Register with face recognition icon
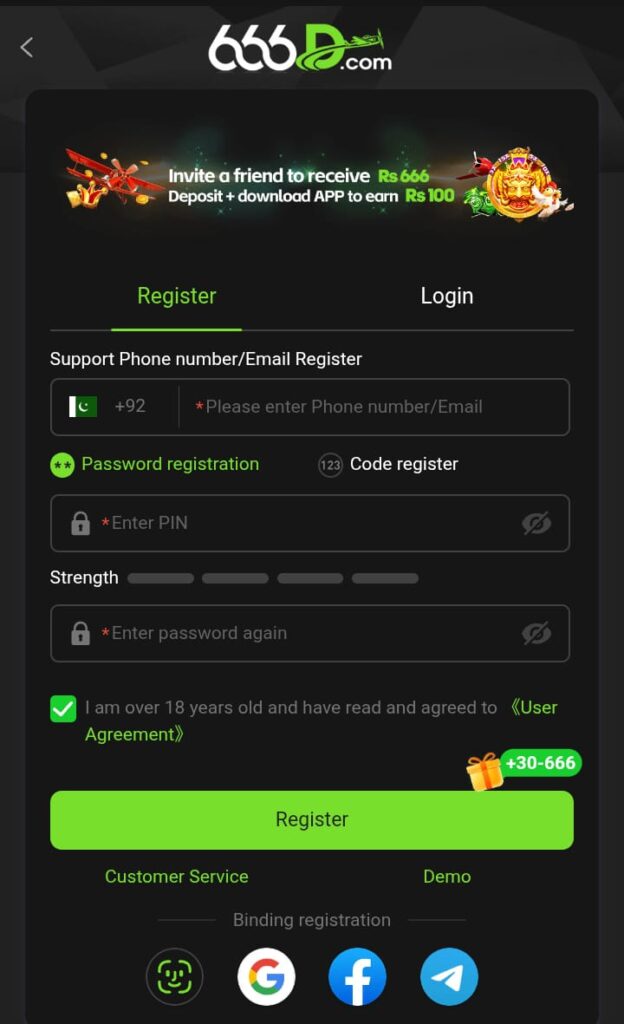The width and height of the screenshot is (624, 1024). click(175, 977)
